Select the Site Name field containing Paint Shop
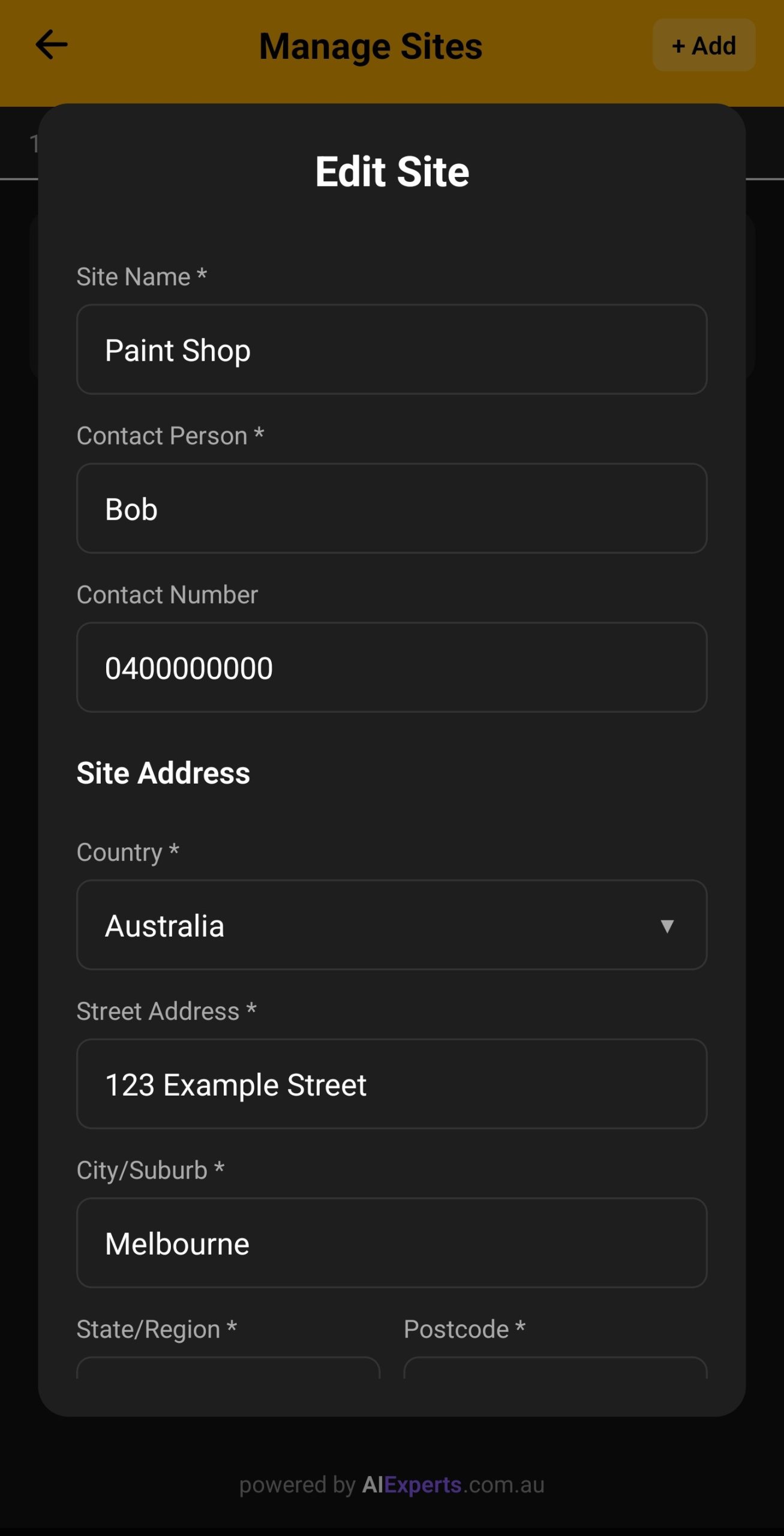Screen dimensions: 784x1536 (x=392, y=349)
